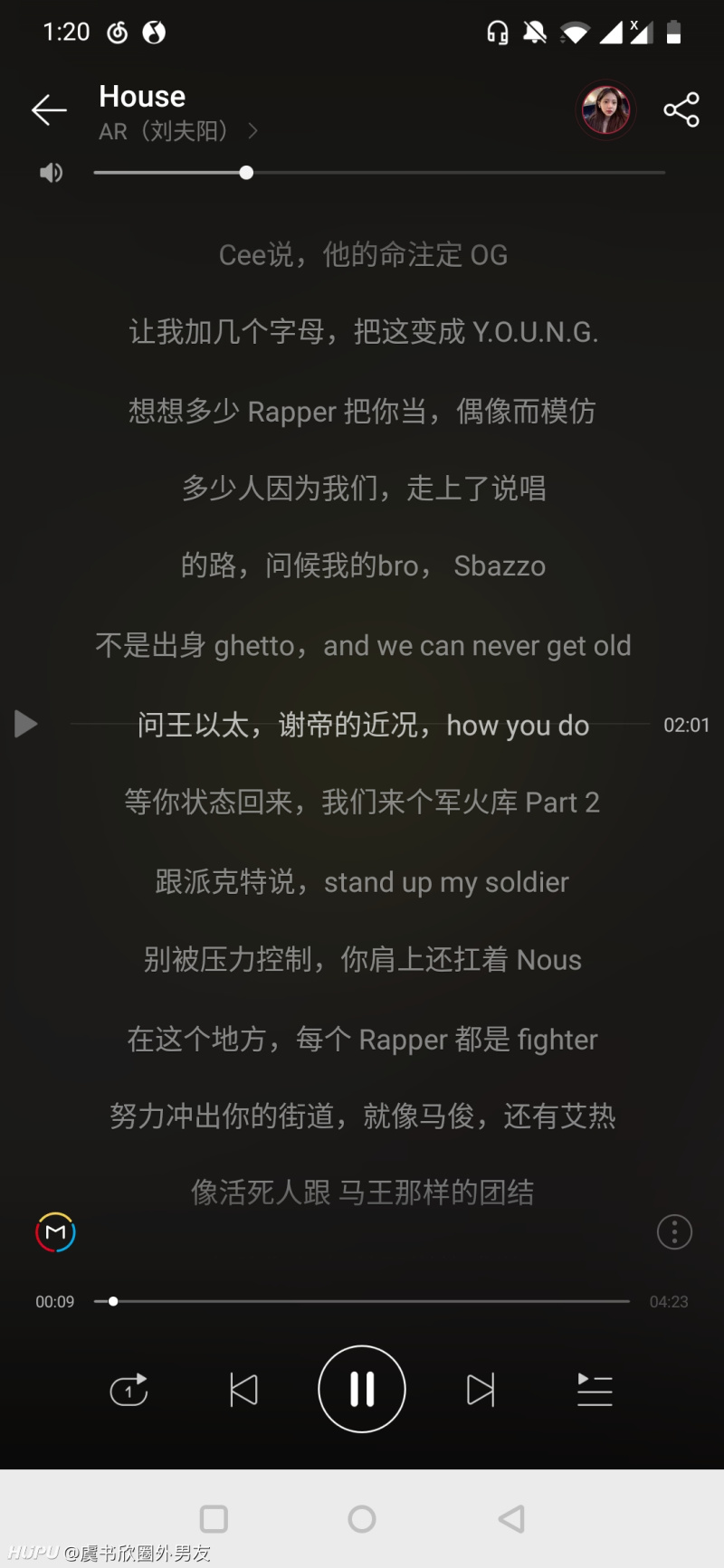
Task: Tap the colorful M music logo
Action: tap(55, 1232)
